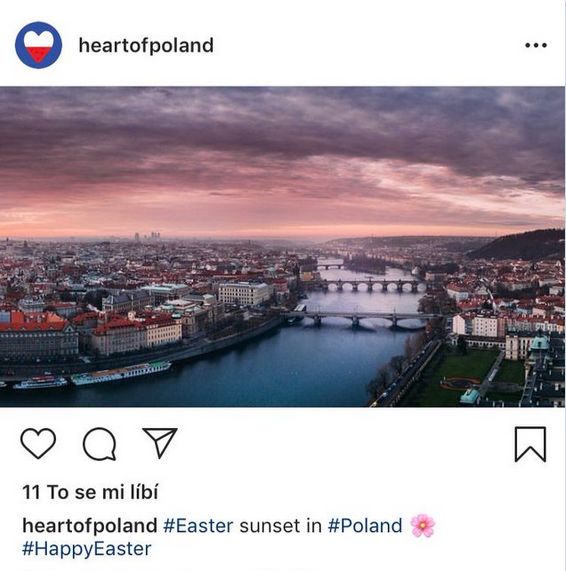Comment on the post via speech bubble

[x=99, y=444]
